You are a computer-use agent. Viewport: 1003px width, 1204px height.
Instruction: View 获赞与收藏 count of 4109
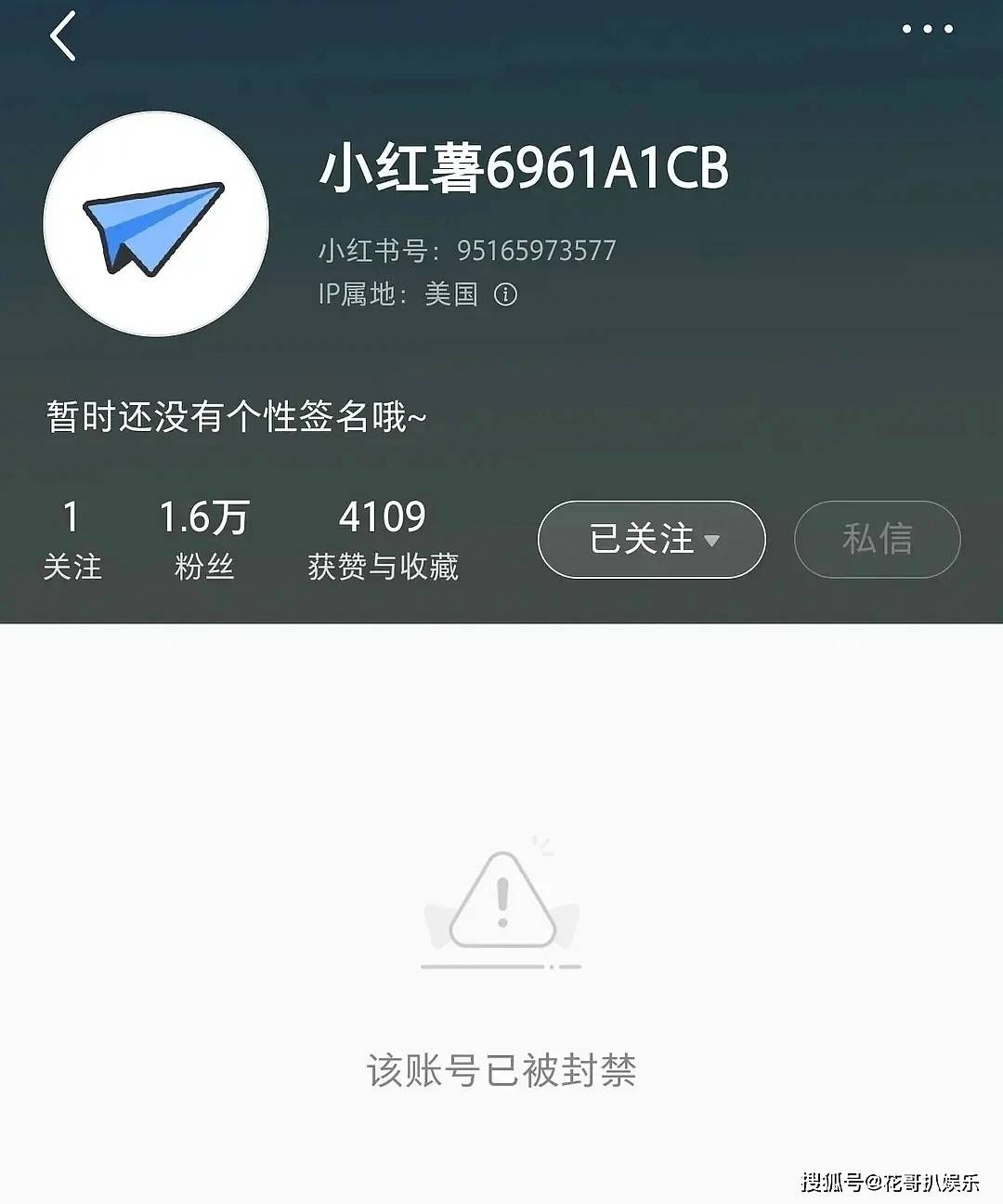[384, 539]
